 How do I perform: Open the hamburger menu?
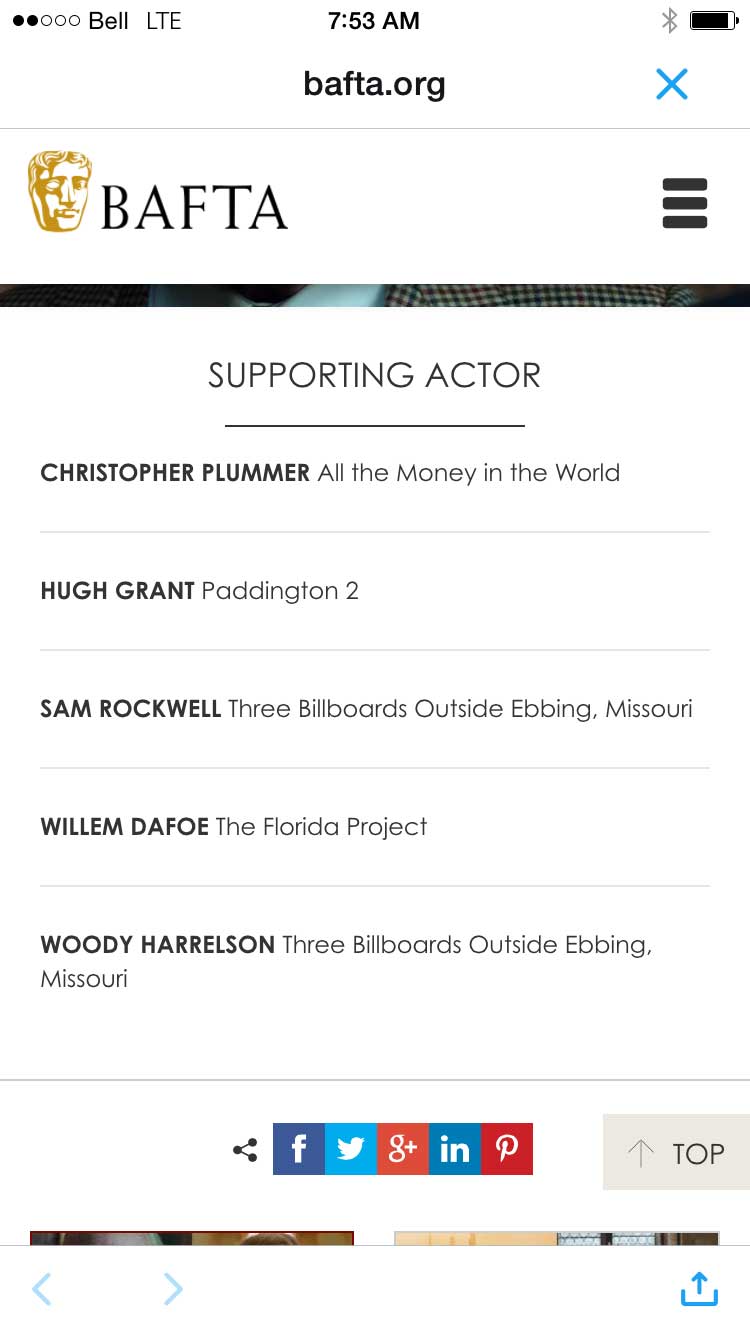685,203
